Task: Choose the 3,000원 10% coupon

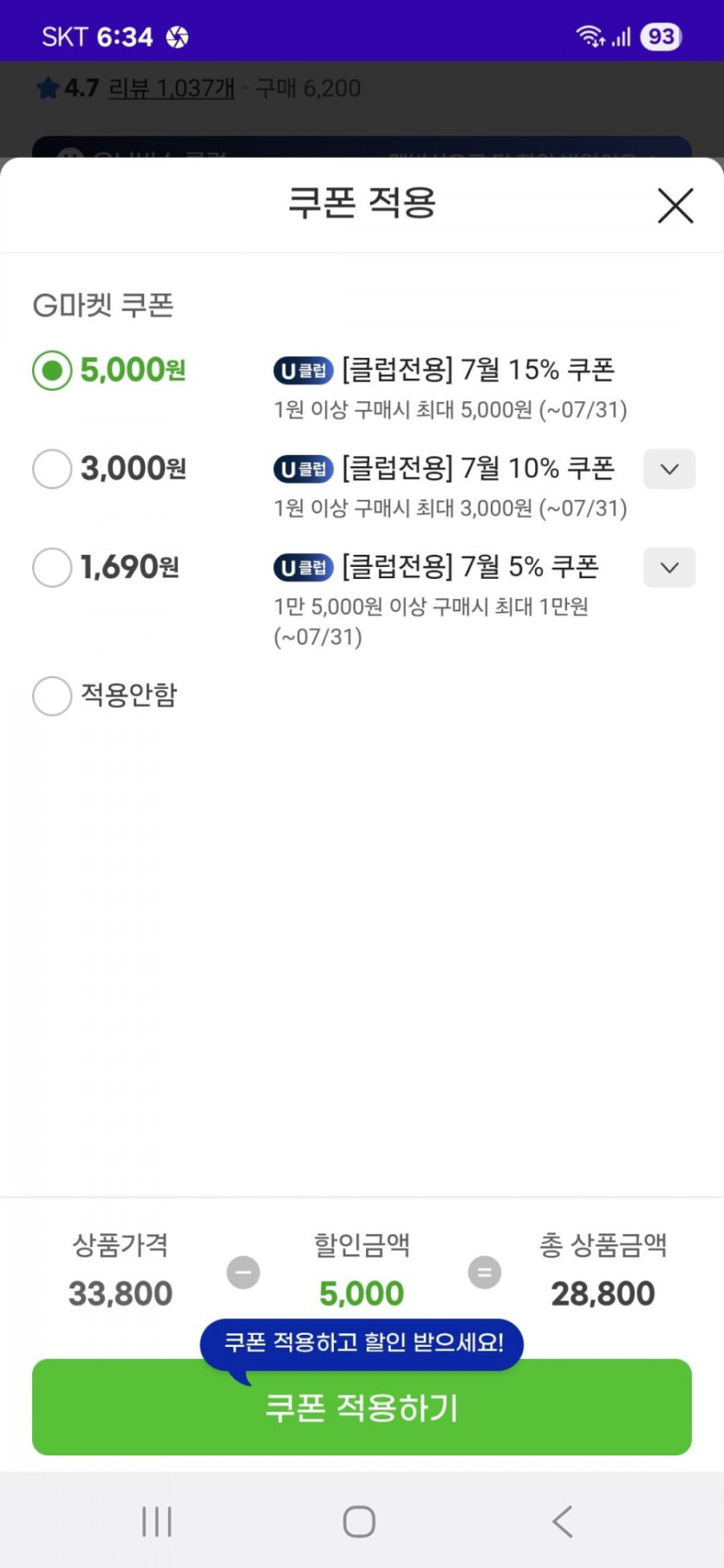Action: tap(52, 469)
